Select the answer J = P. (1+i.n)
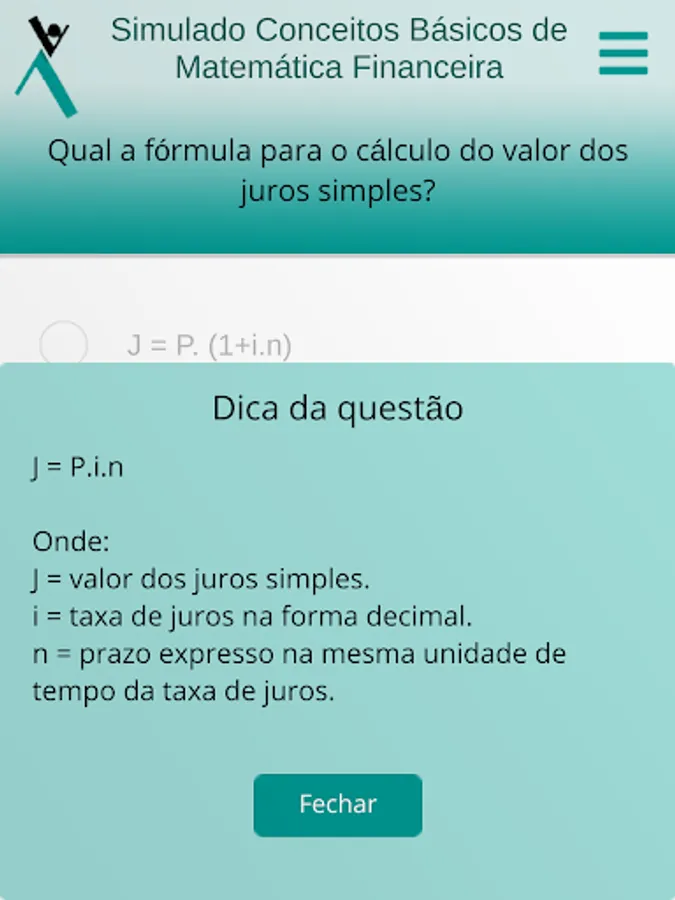675x900 pixels. pyautogui.click(x=63, y=344)
